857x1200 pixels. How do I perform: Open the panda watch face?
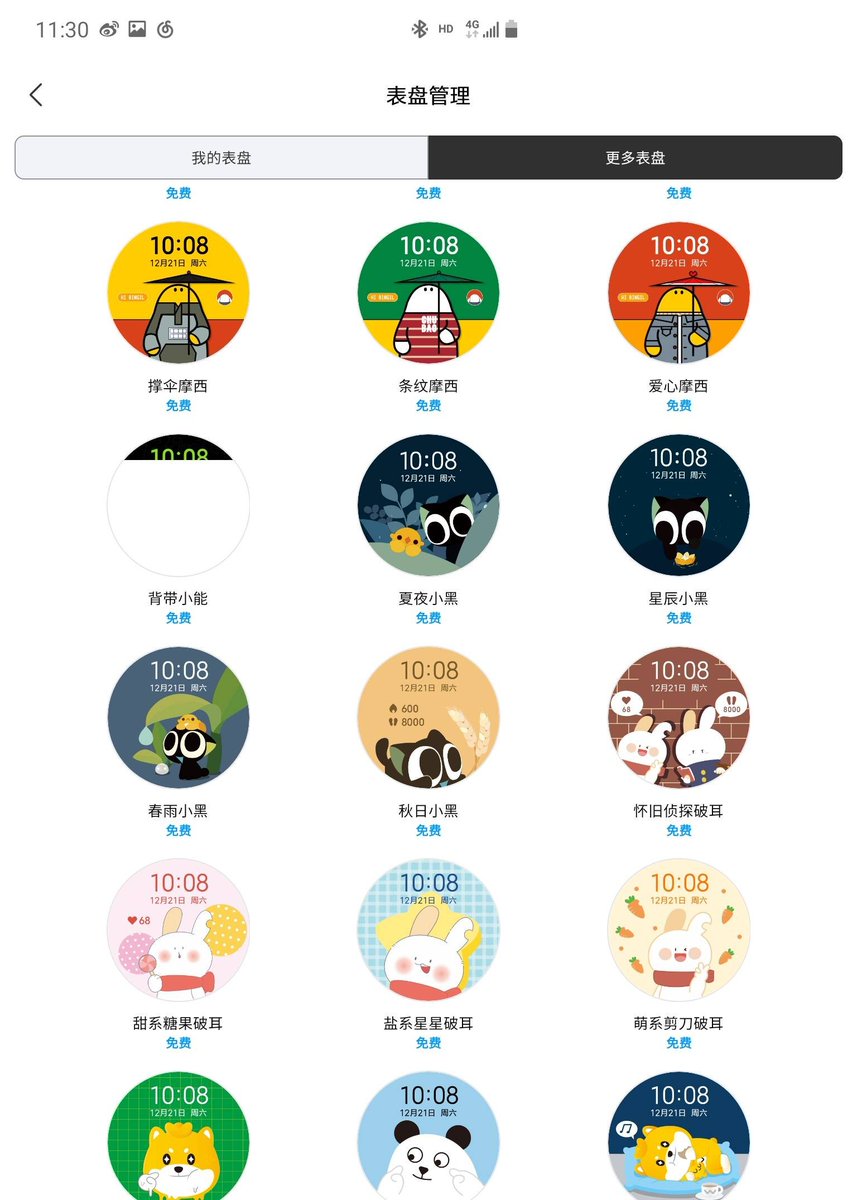click(x=428, y=1138)
